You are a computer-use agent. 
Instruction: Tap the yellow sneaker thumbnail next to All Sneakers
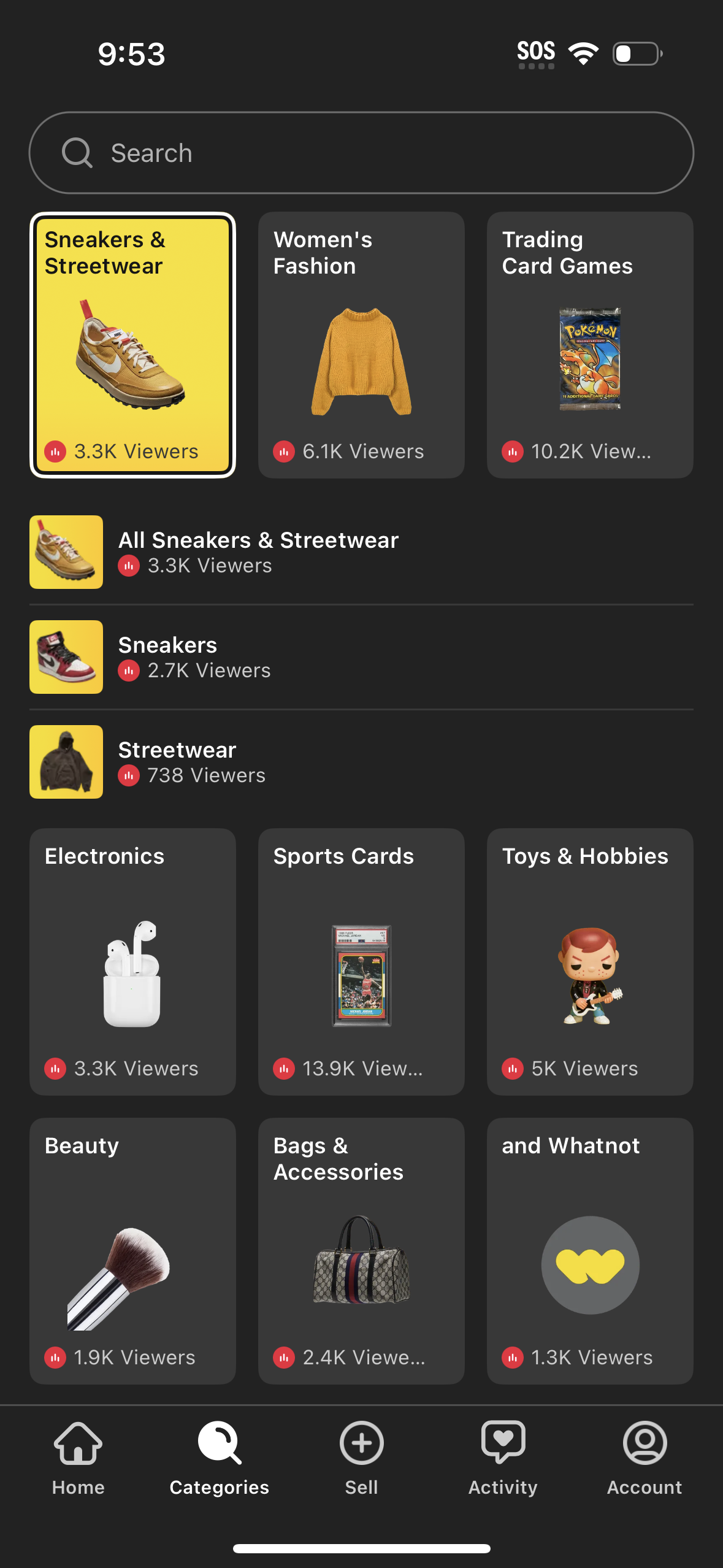tap(66, 552)
